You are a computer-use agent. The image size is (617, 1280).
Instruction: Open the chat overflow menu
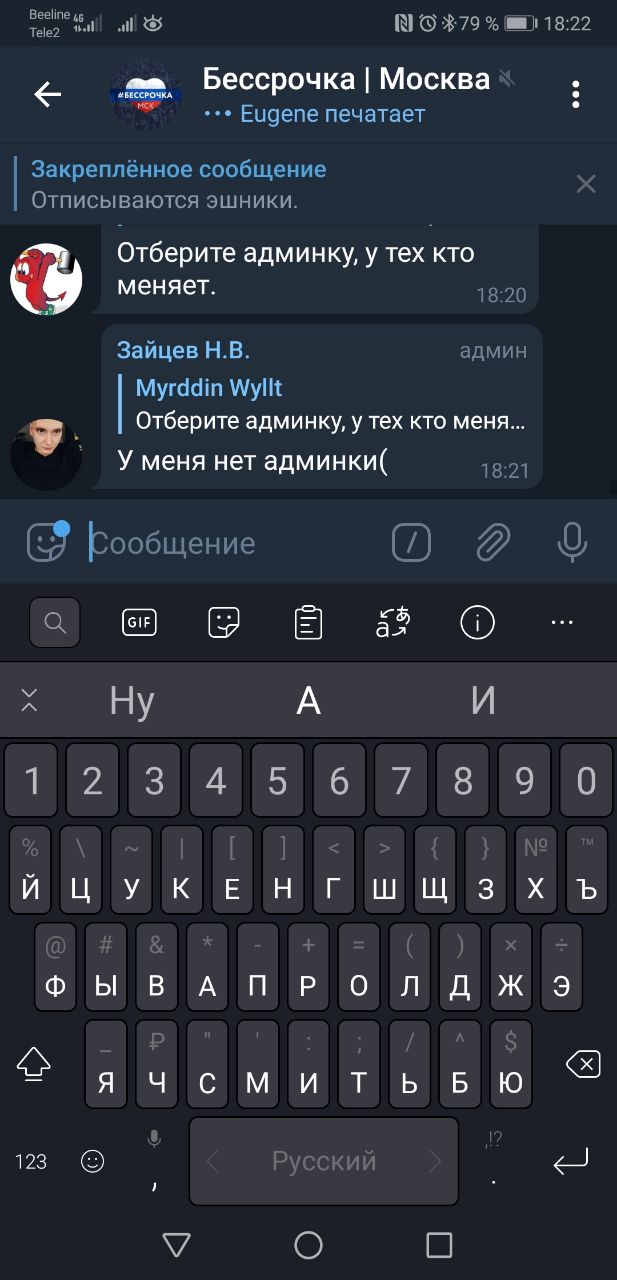(x=576, y=95)
